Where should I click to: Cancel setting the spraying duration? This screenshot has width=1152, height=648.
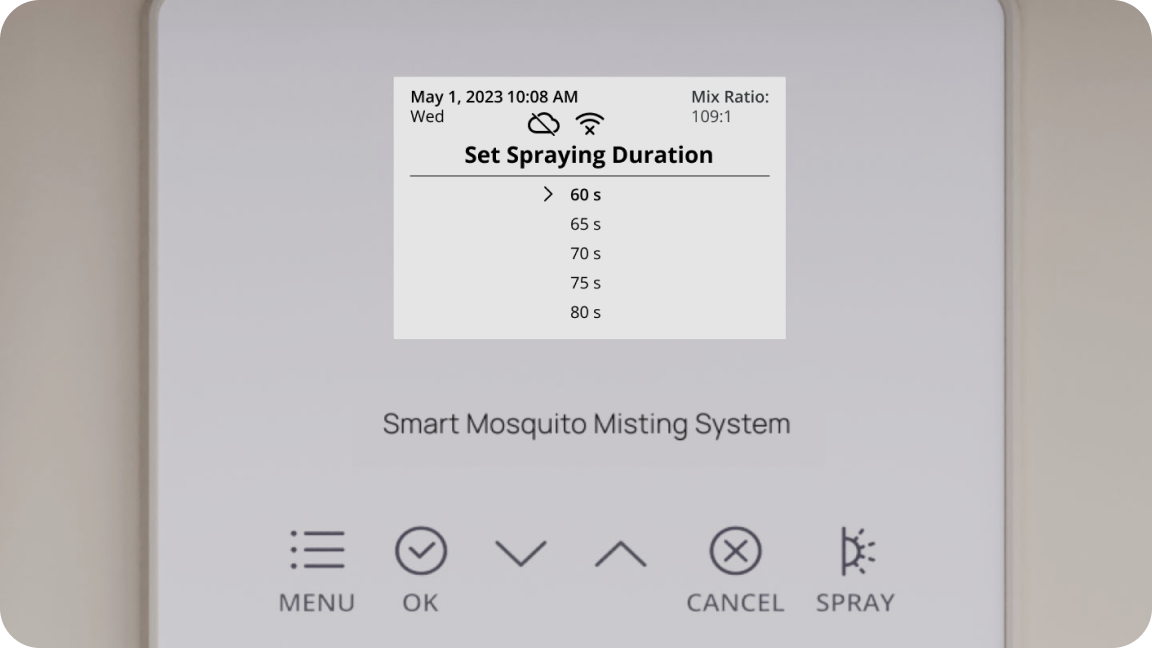735,552
